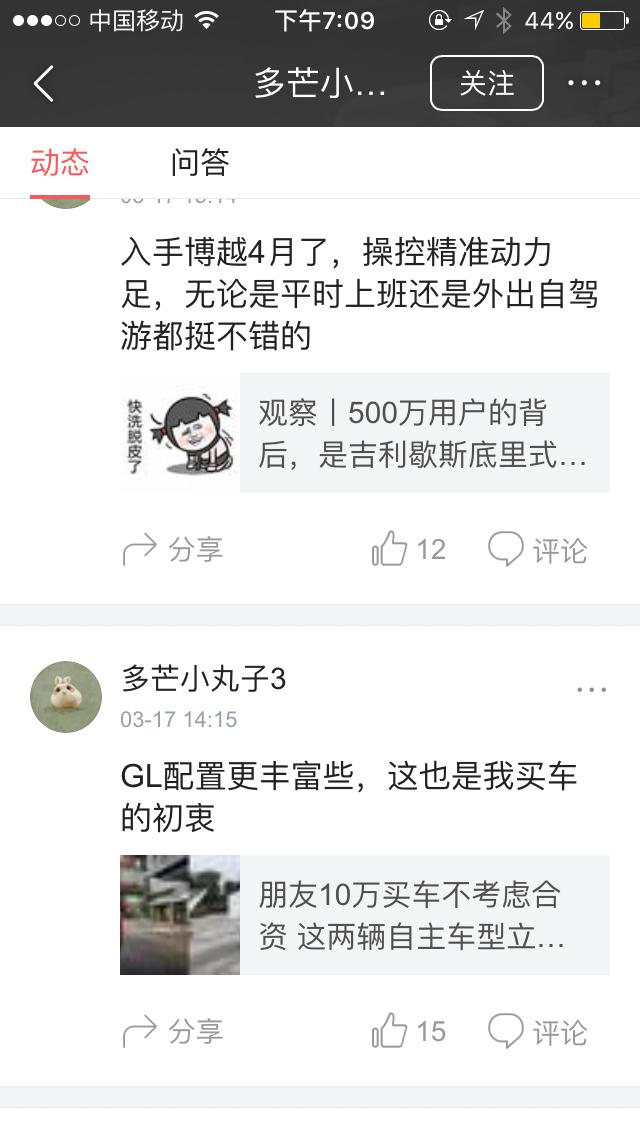Select the 动态 tab
The image size is (640, 1136).
(60, 162)
